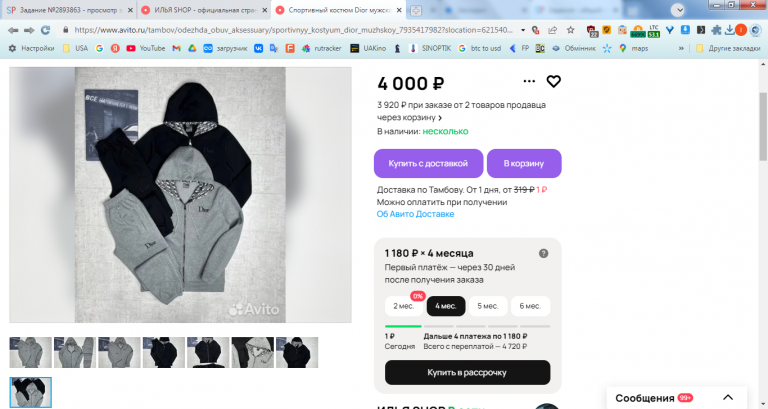The image size is (768, 409).
Task: Tap Купить с доставкой button
Action: point(428,163)
